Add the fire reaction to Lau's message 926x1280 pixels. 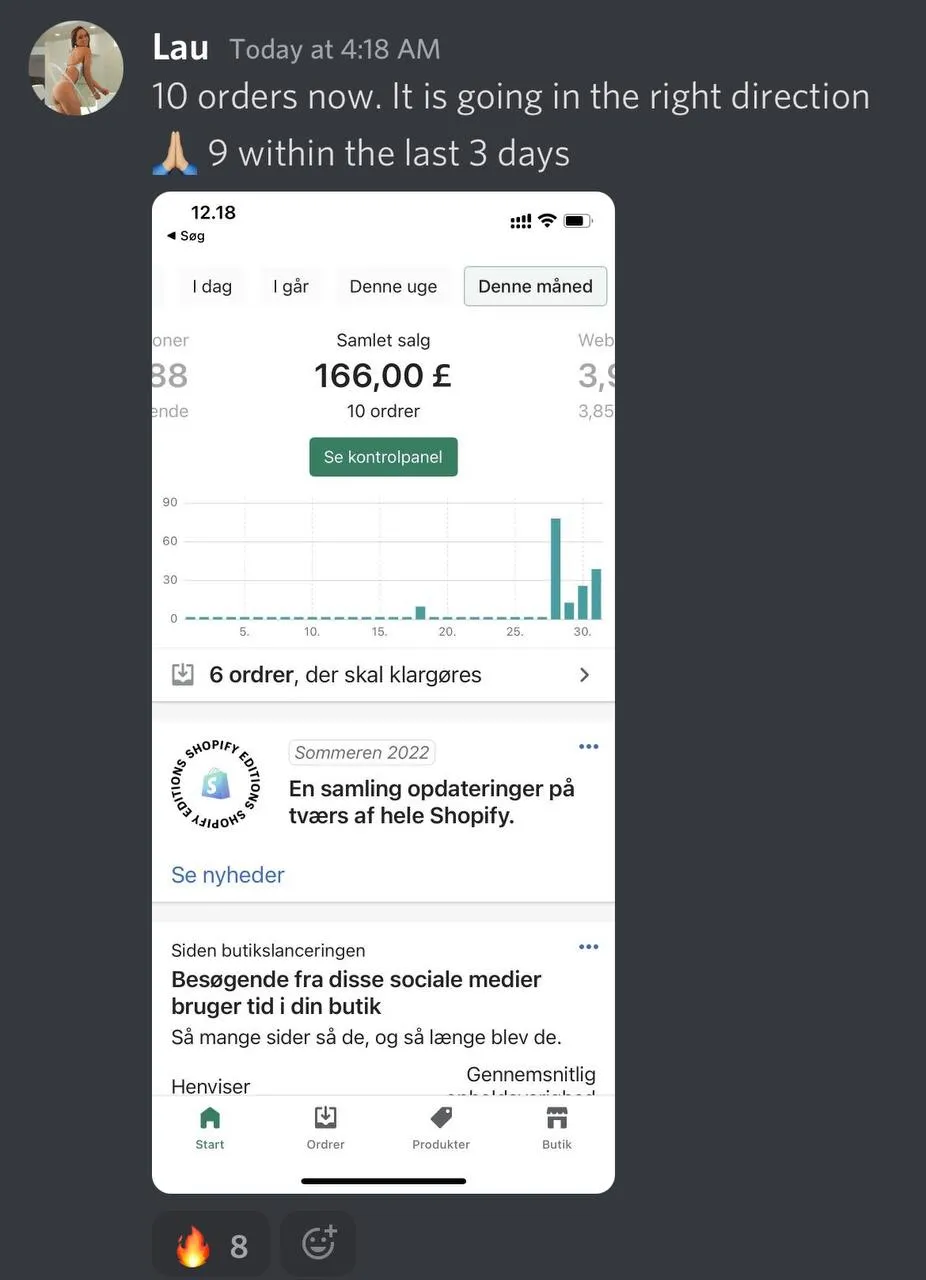tap(211, 1245)
